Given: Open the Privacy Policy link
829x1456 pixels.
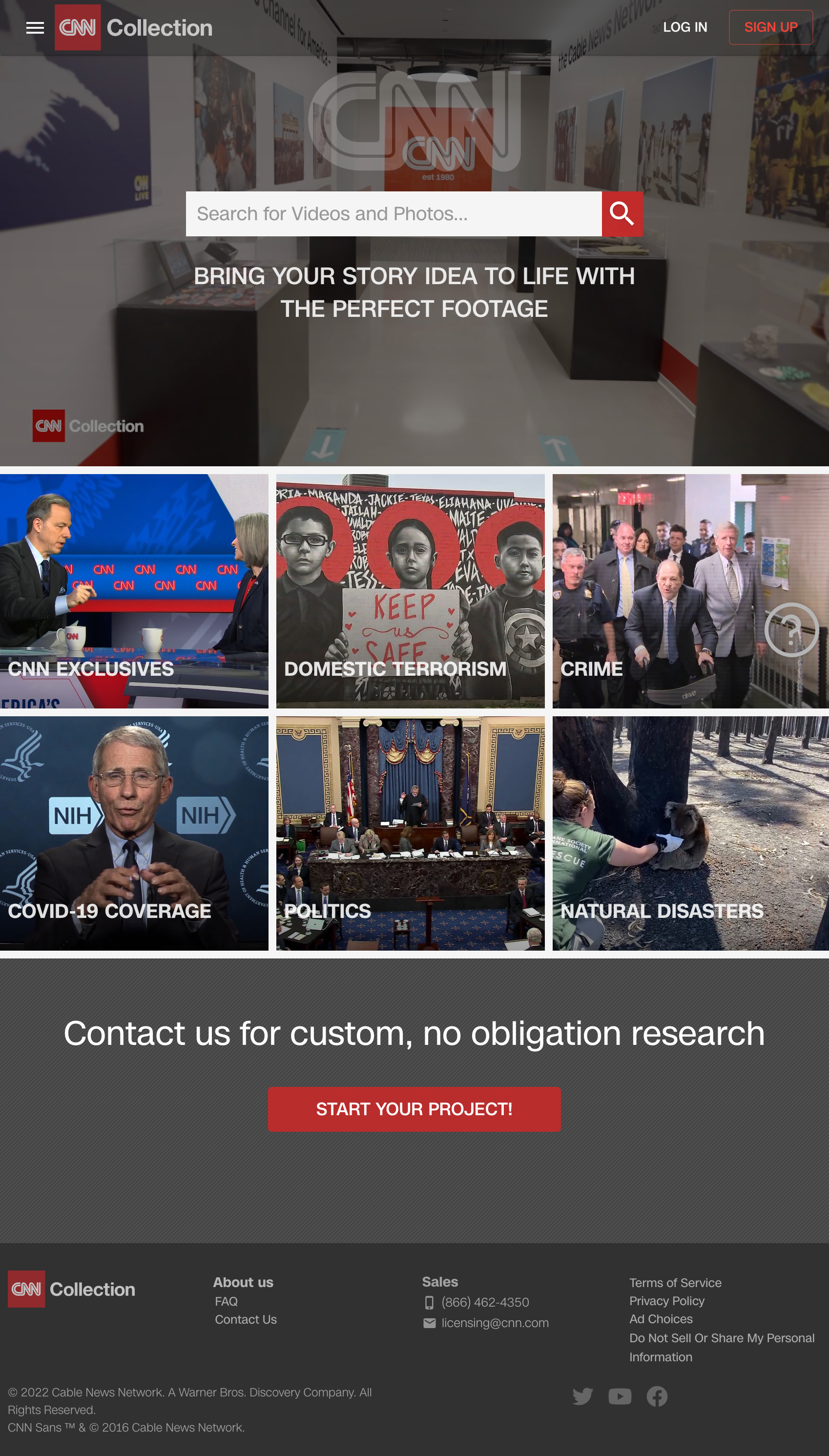Looking at the screenshot, I should (666, 1301).
